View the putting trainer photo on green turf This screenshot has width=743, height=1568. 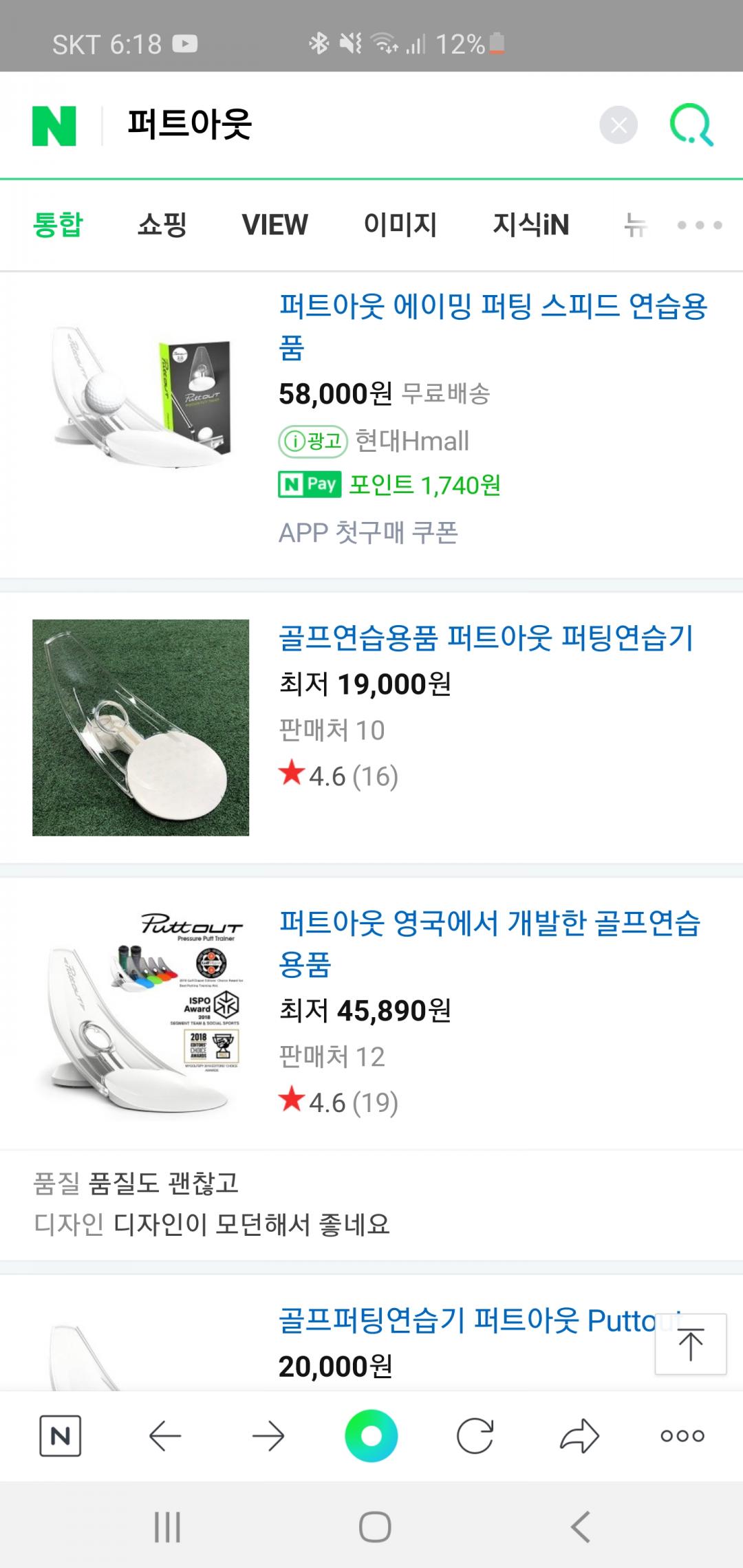click(x=141, y=728)
